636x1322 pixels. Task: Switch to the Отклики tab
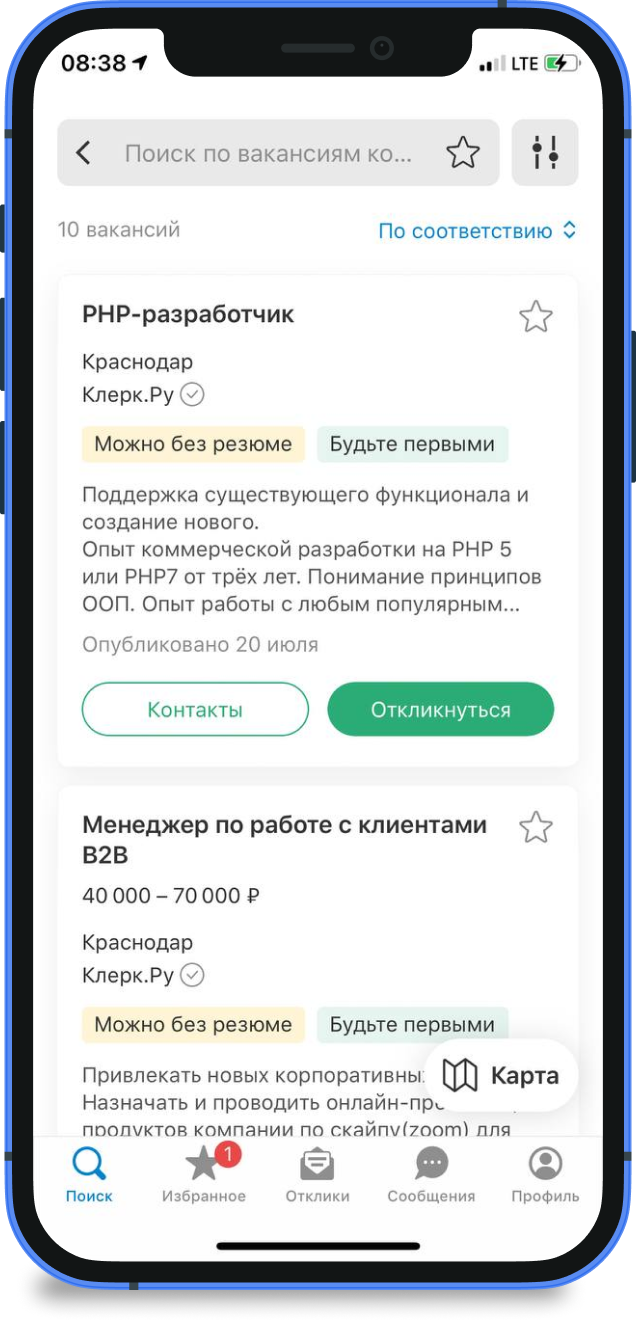click(x=317, y=1175)
